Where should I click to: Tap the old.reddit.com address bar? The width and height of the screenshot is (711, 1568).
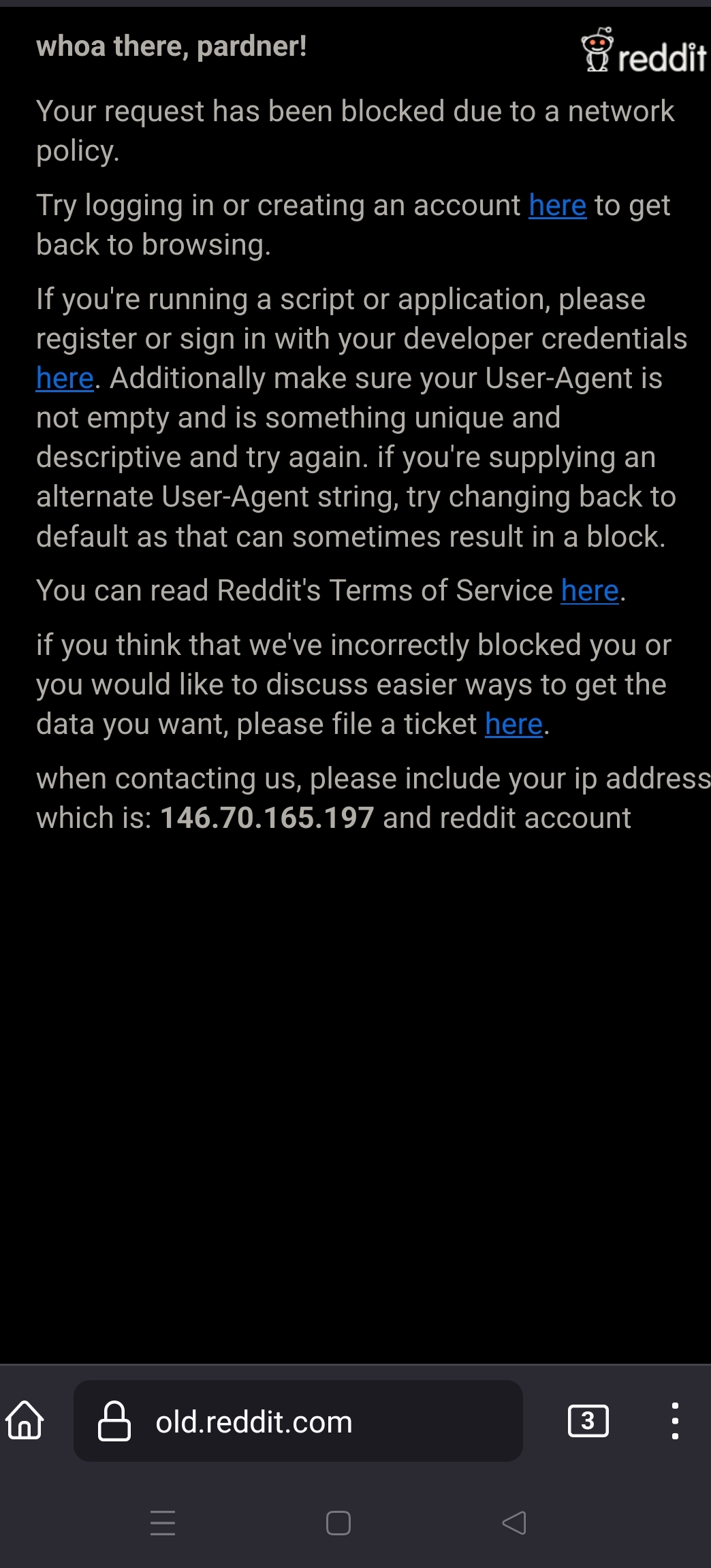tap(298, 1421)
